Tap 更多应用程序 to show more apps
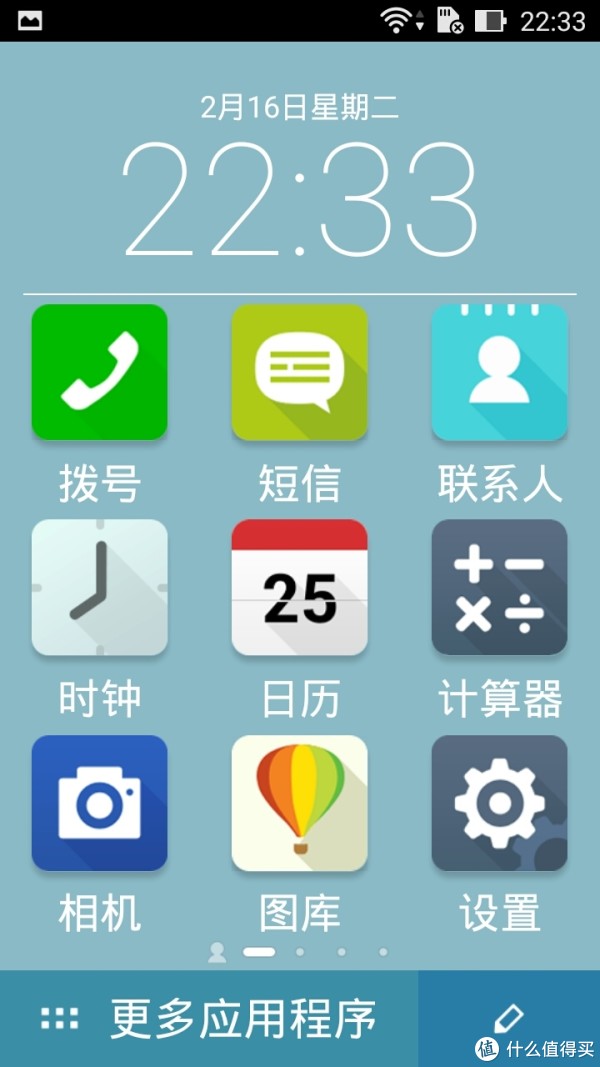 [209, 1018]
